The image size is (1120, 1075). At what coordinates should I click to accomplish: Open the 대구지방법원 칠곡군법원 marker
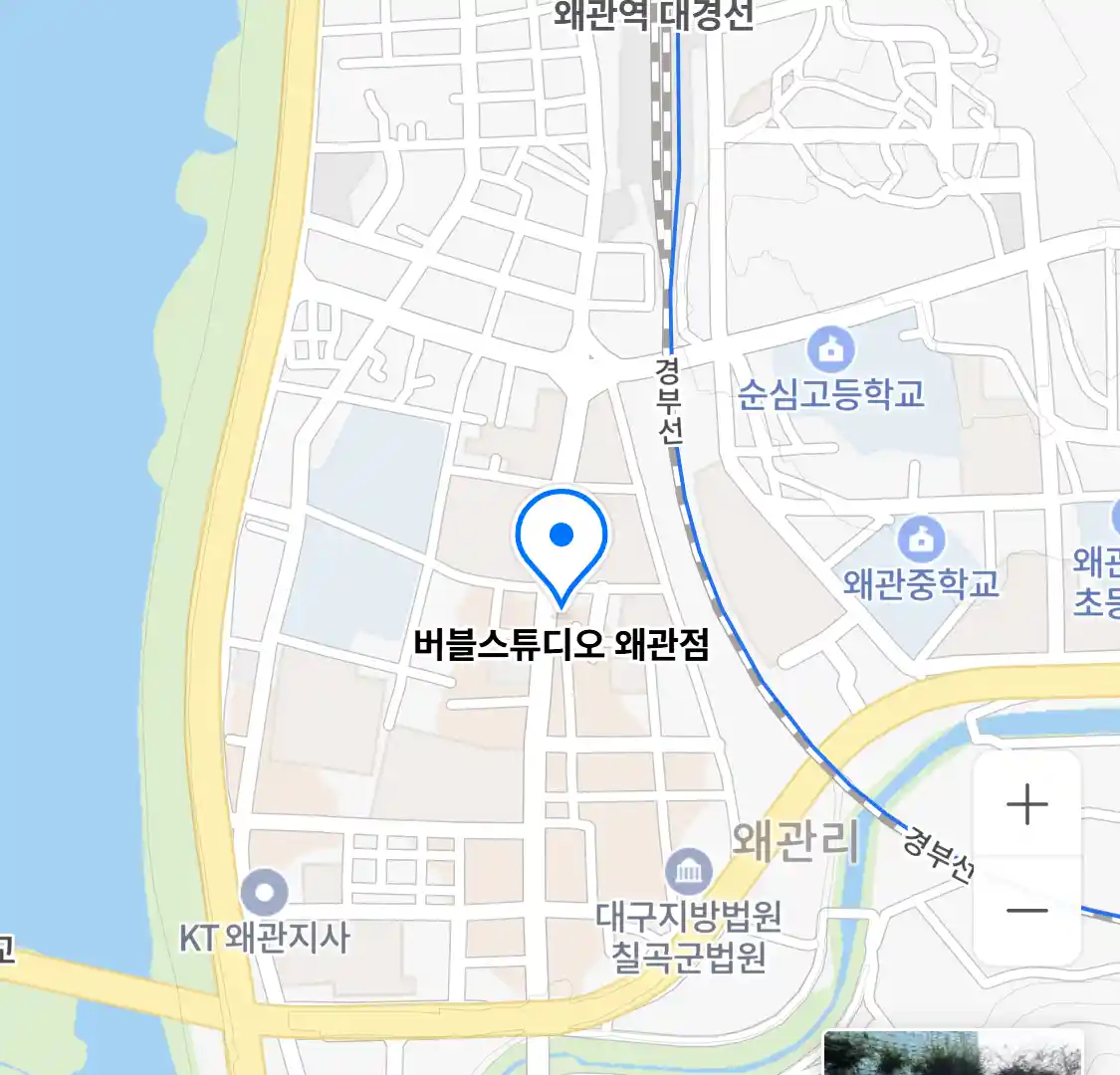tap(688, 873)
